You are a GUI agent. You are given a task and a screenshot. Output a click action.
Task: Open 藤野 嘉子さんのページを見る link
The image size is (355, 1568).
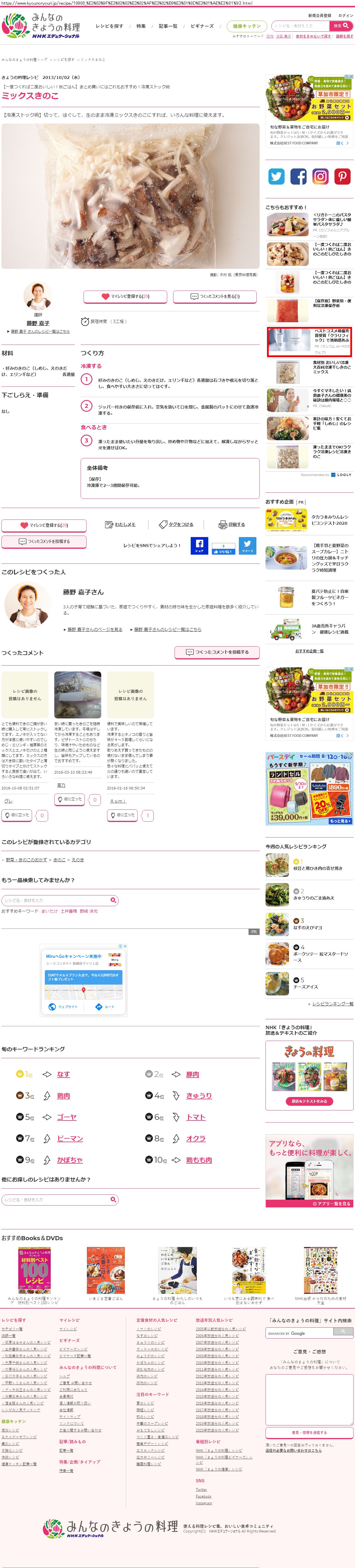(x=94, y=629)
